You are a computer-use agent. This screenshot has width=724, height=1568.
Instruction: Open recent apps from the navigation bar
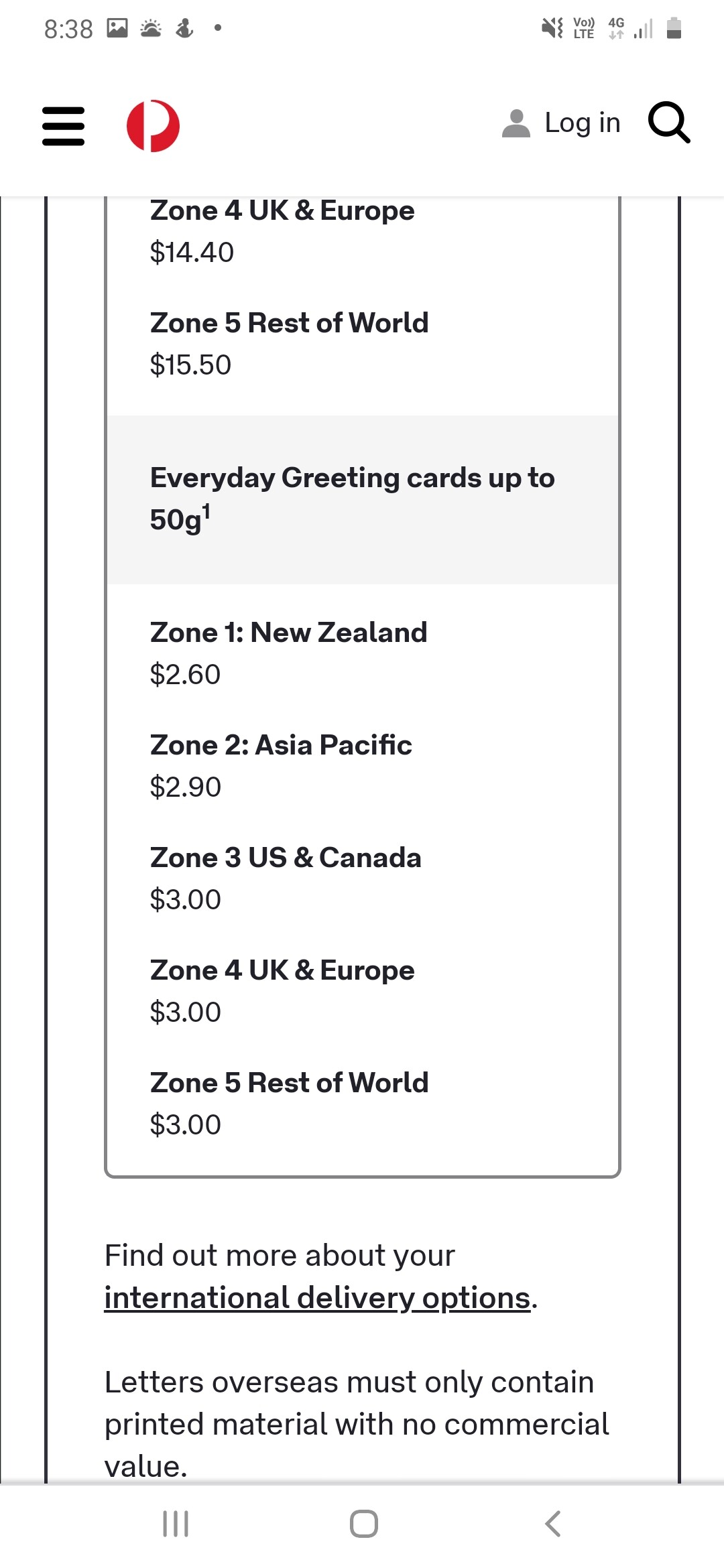point(176,1524)
